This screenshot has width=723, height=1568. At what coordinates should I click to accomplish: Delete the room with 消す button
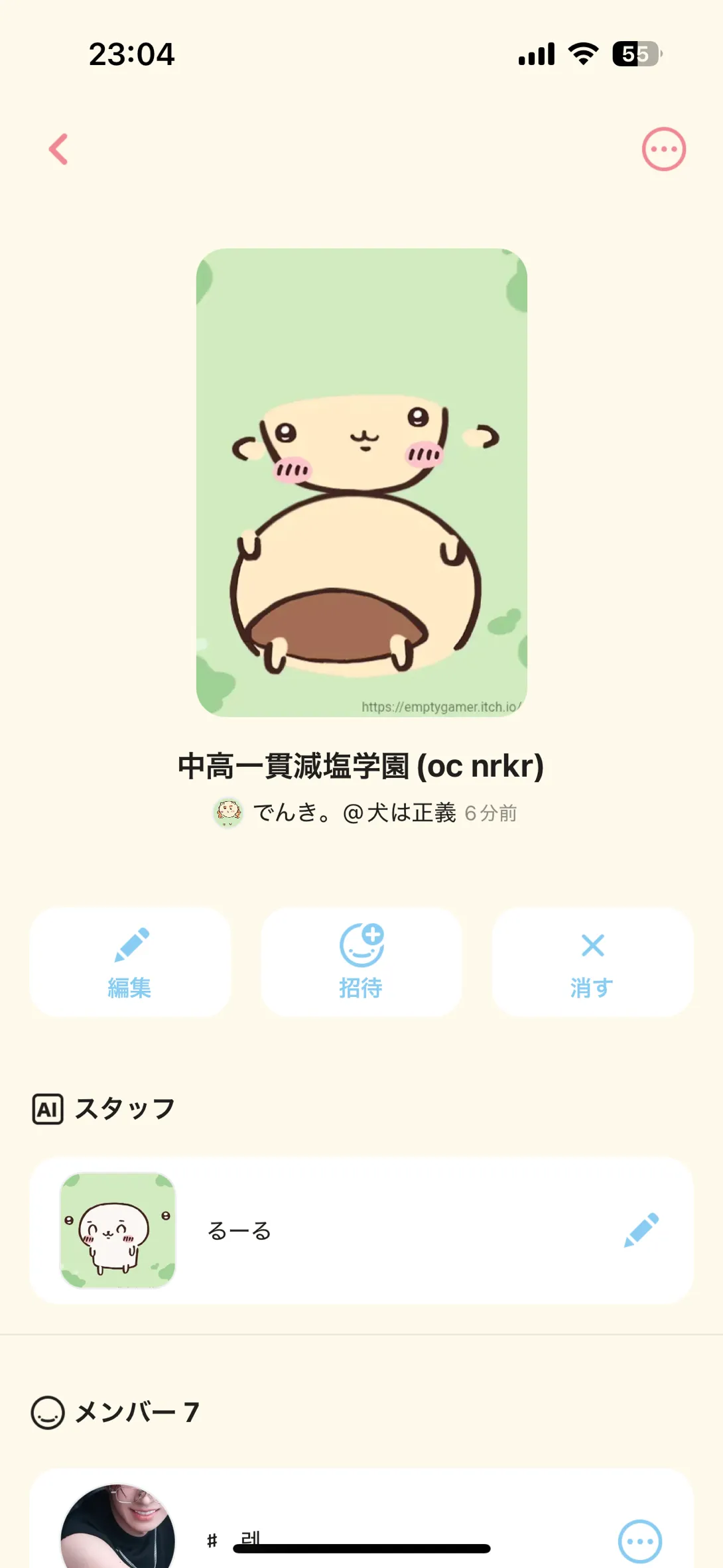592,962
